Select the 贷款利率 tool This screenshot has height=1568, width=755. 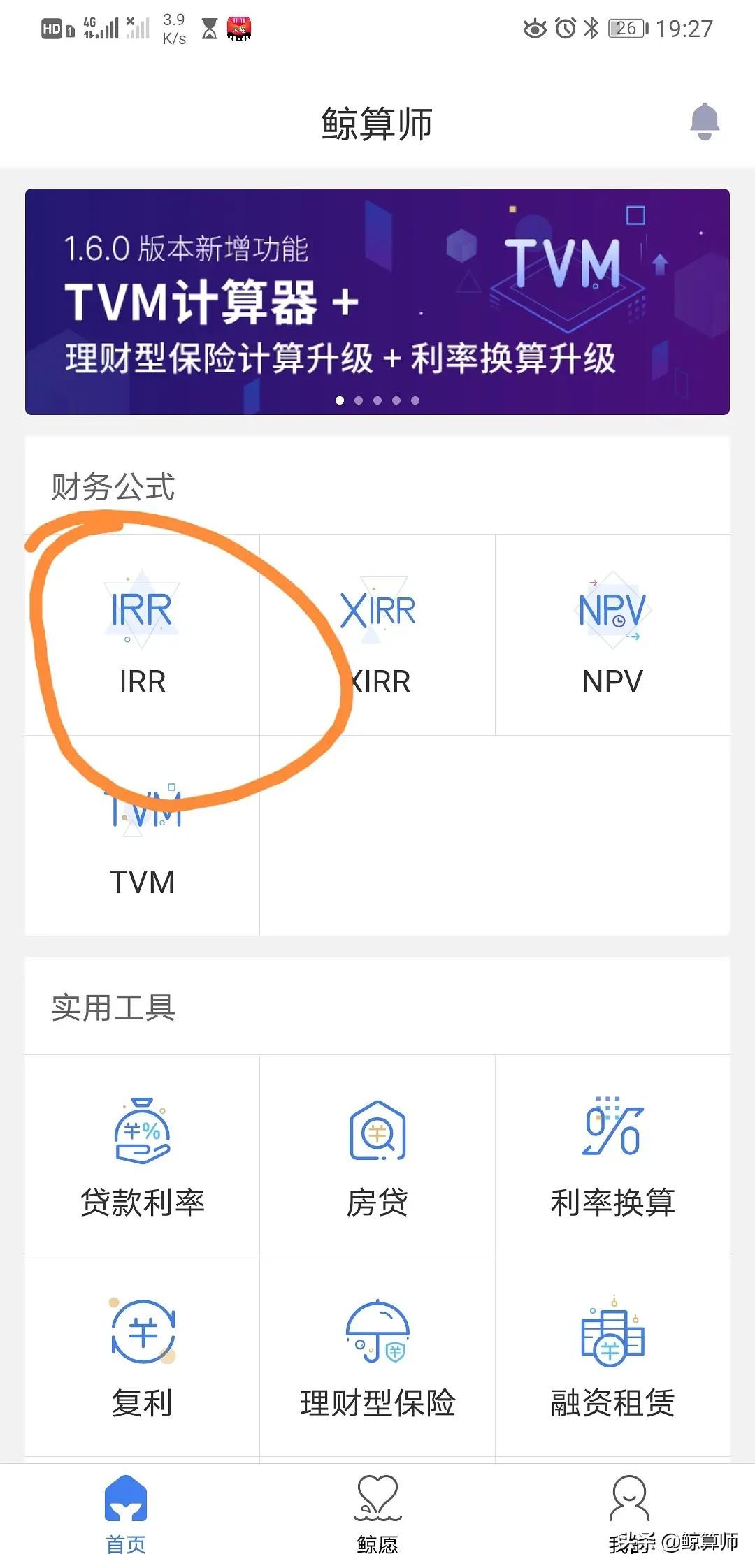pos(142,1156)
